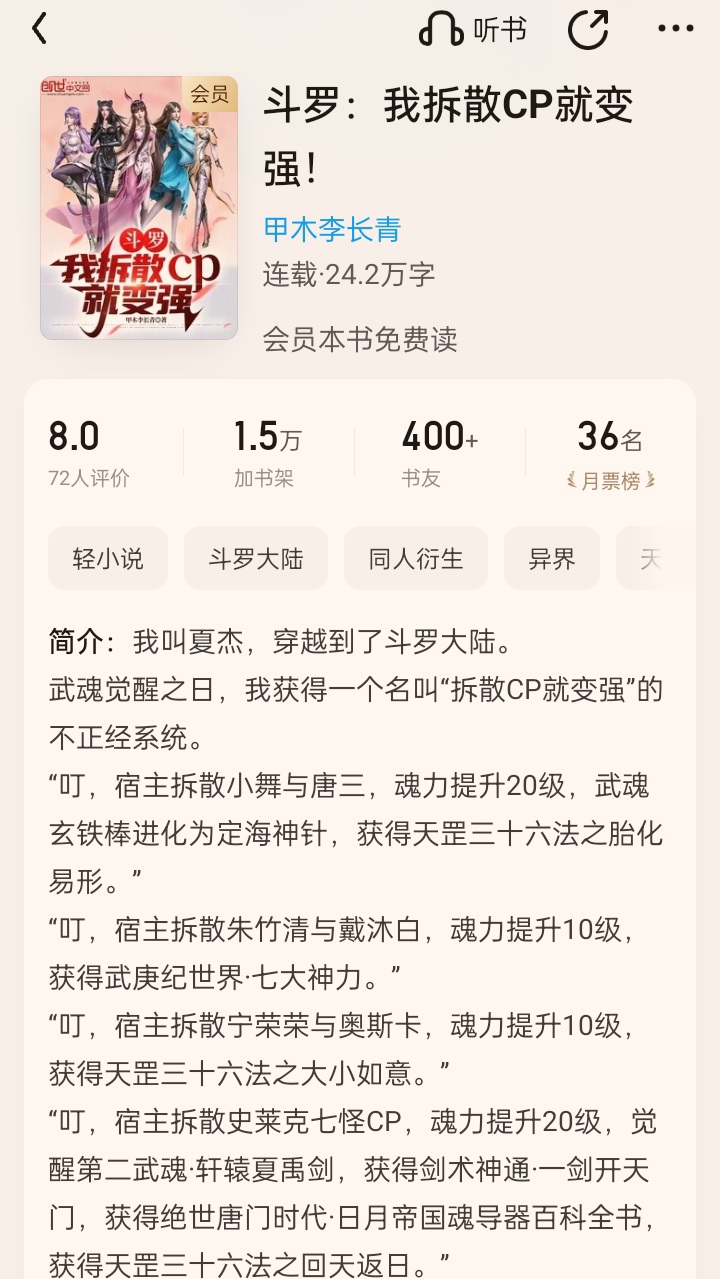Open the 8.0 rating reviews
The width and height of the screenshot is (720, 1279).
89,453
